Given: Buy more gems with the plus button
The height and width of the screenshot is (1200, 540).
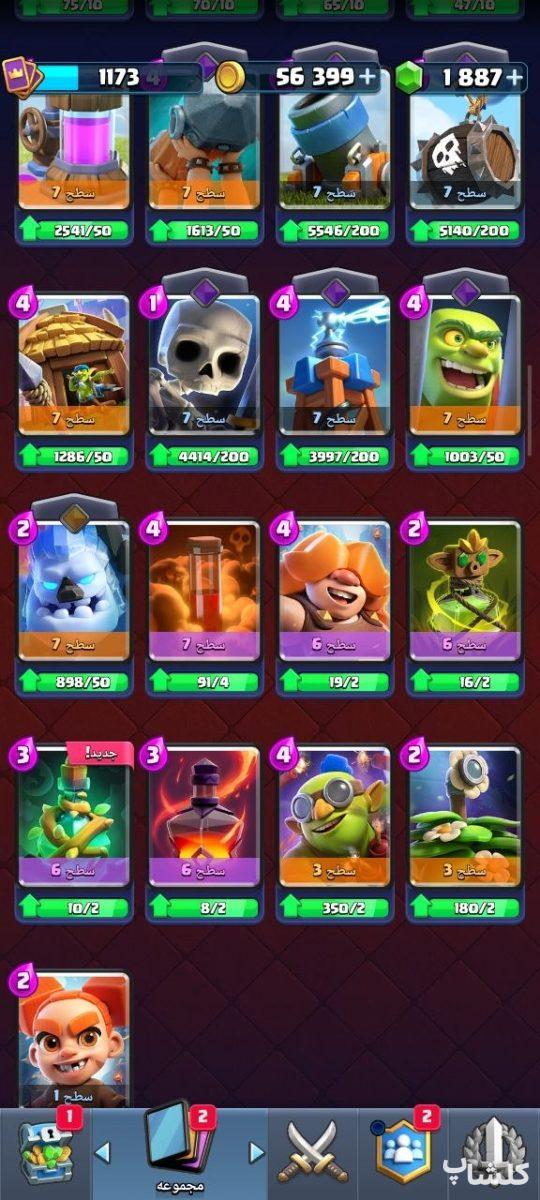Looking at the screenshot, I should tap(515, 77).
